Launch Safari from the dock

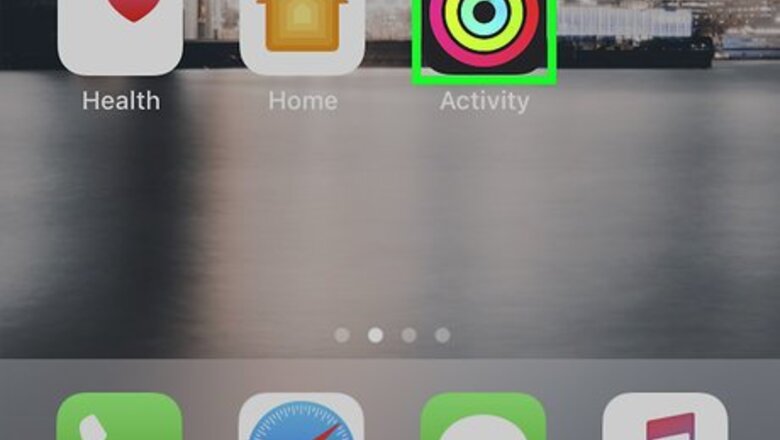[x=302, y=418]
